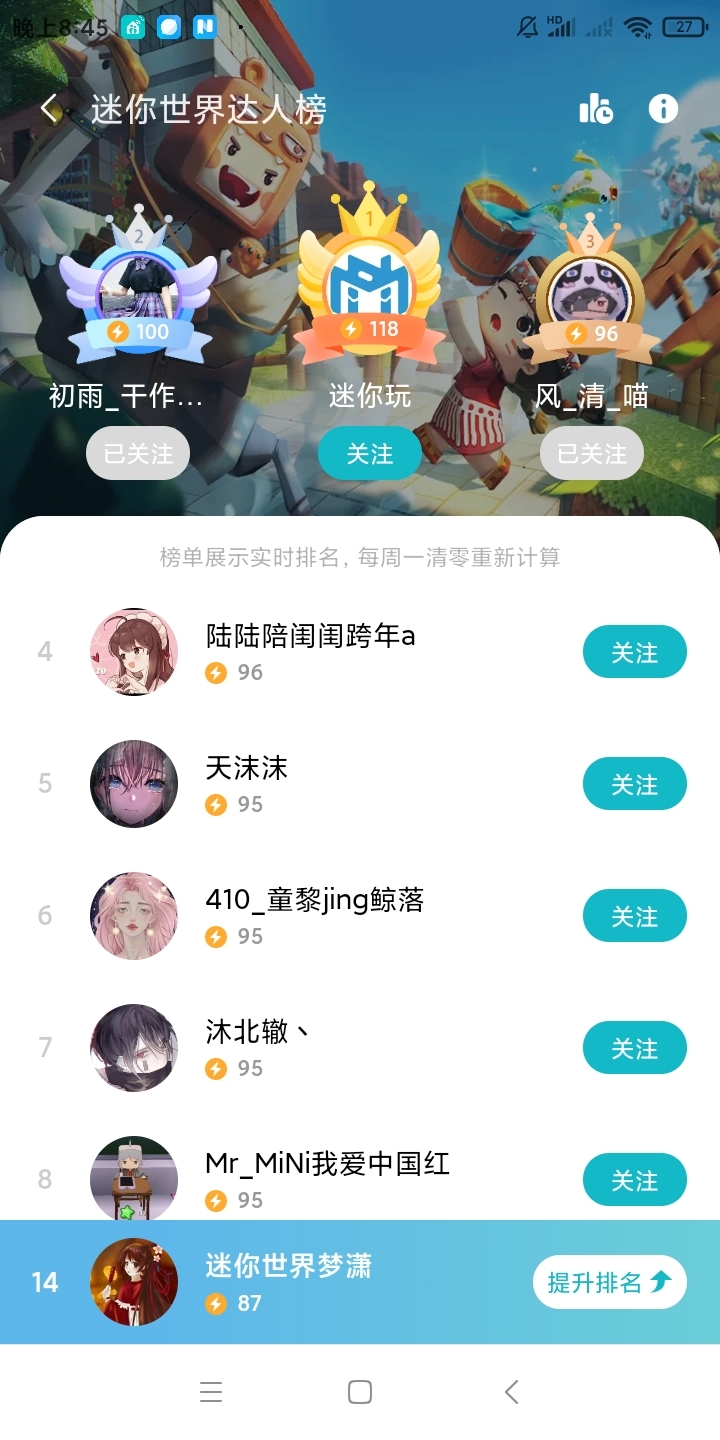View 沐北辙丶's profile from the avatar
This screenshot has width=720, height=1440.
(x=134, y=1047)
